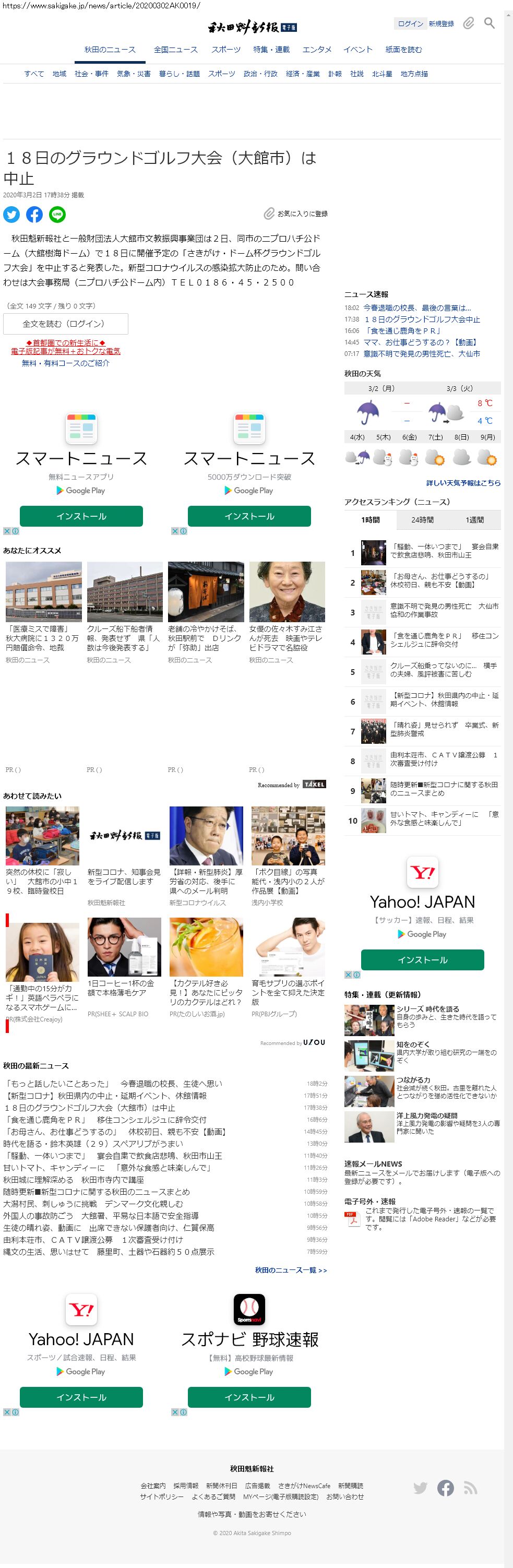Open article about 佐々木すみ江 death
Image resolution: width=513 pixels, height=1568 pixels.
coord(287,637)
